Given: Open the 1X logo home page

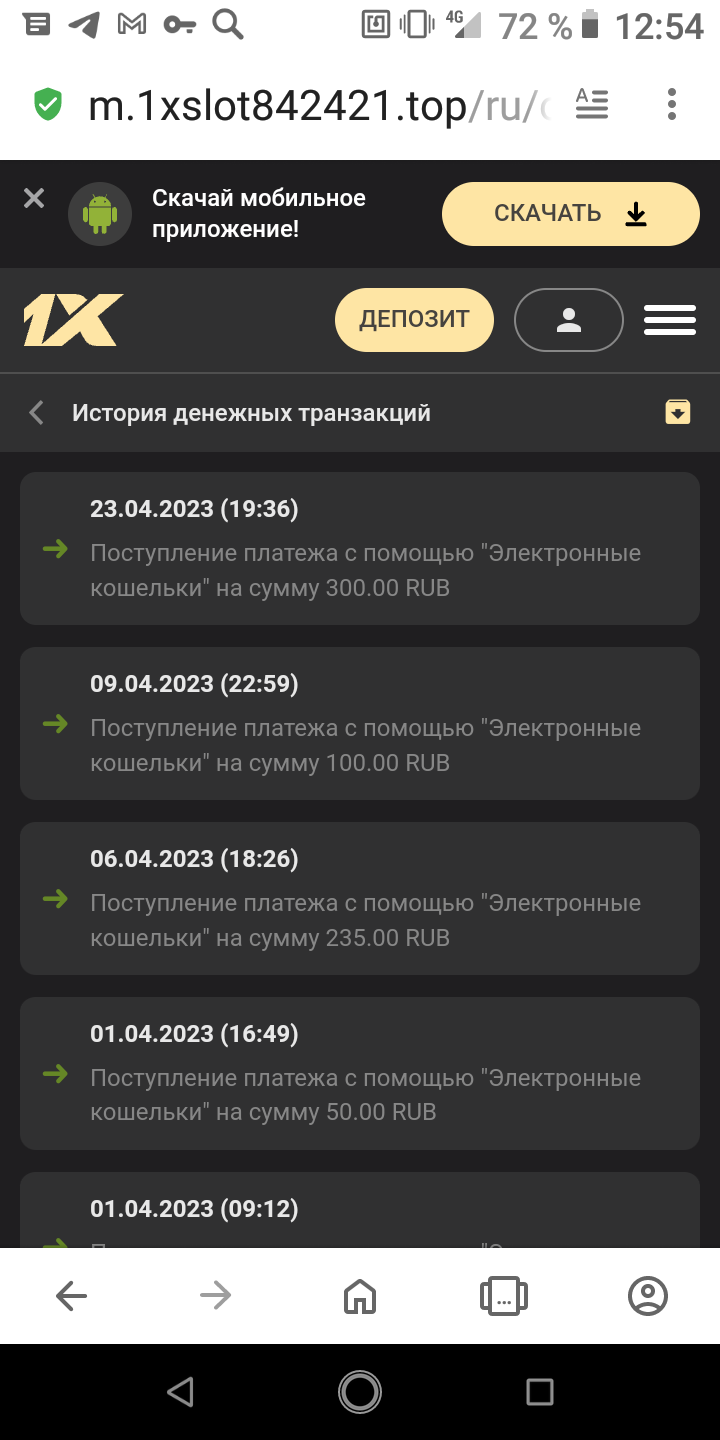Looking at the screenshot, I should [73, 320].
